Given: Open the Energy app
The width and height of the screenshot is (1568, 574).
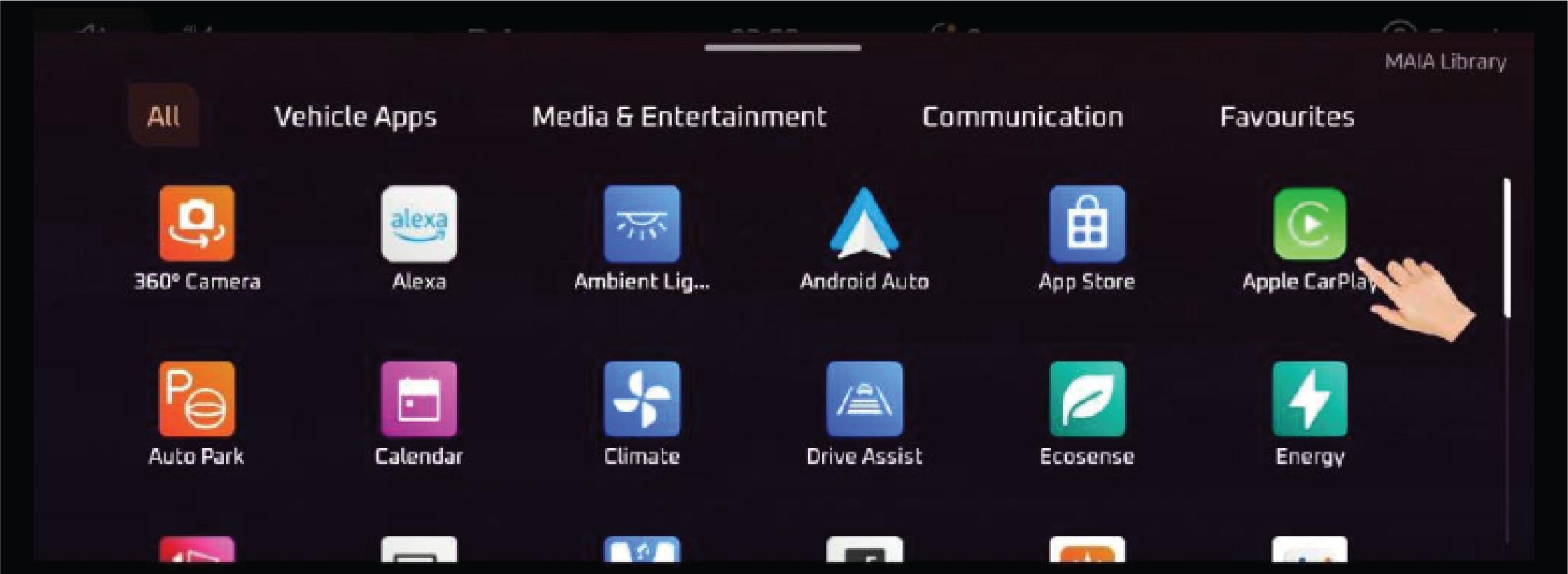Looking at the screenshot, I should click(x=1309, y=399).
